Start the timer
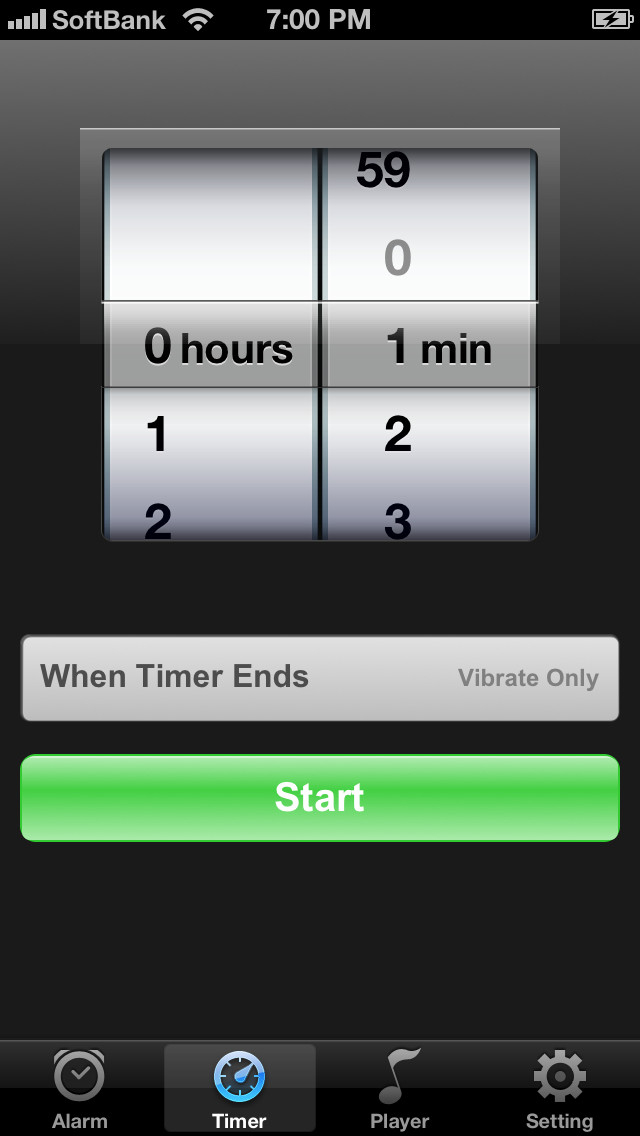Screen dimensions: 640x1136 tap(320, 798)
